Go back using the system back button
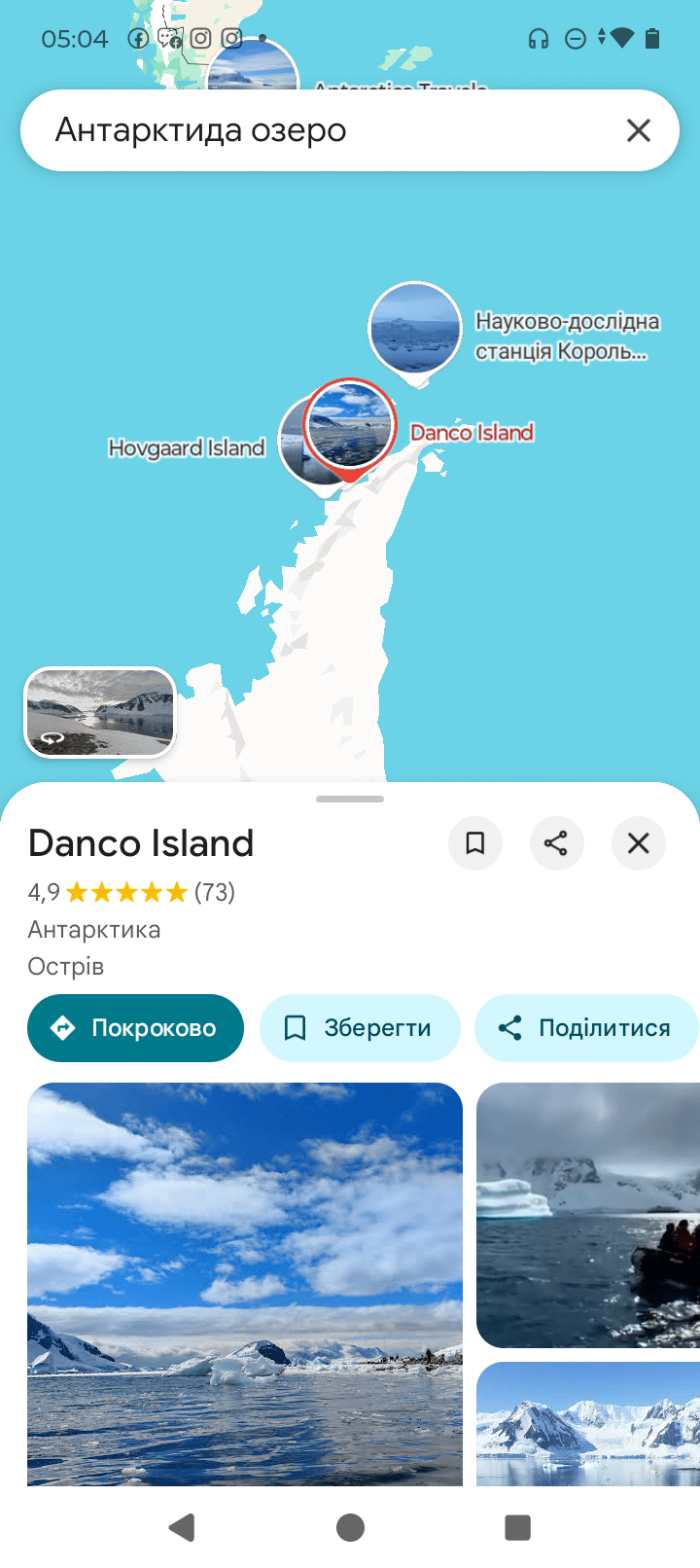The width and height of the screenshot is (700, 1568). click(x=182, y=1527)
